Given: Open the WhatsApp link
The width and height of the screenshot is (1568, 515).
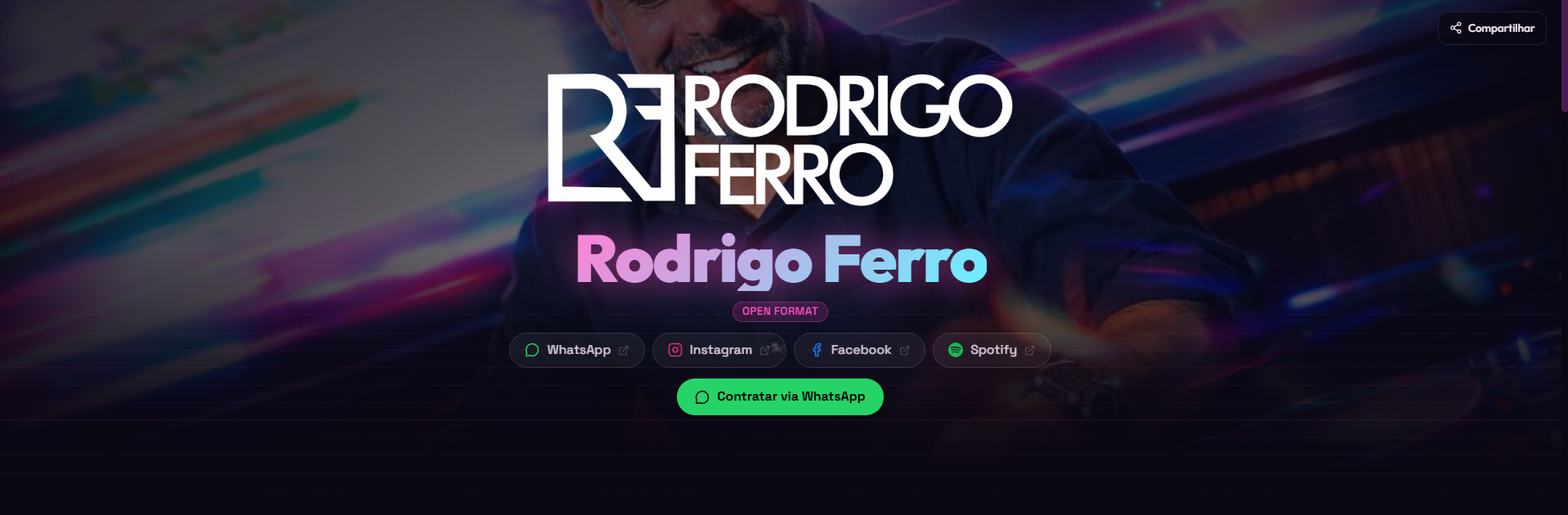Looking at the screenshot, I should point(577,350).
